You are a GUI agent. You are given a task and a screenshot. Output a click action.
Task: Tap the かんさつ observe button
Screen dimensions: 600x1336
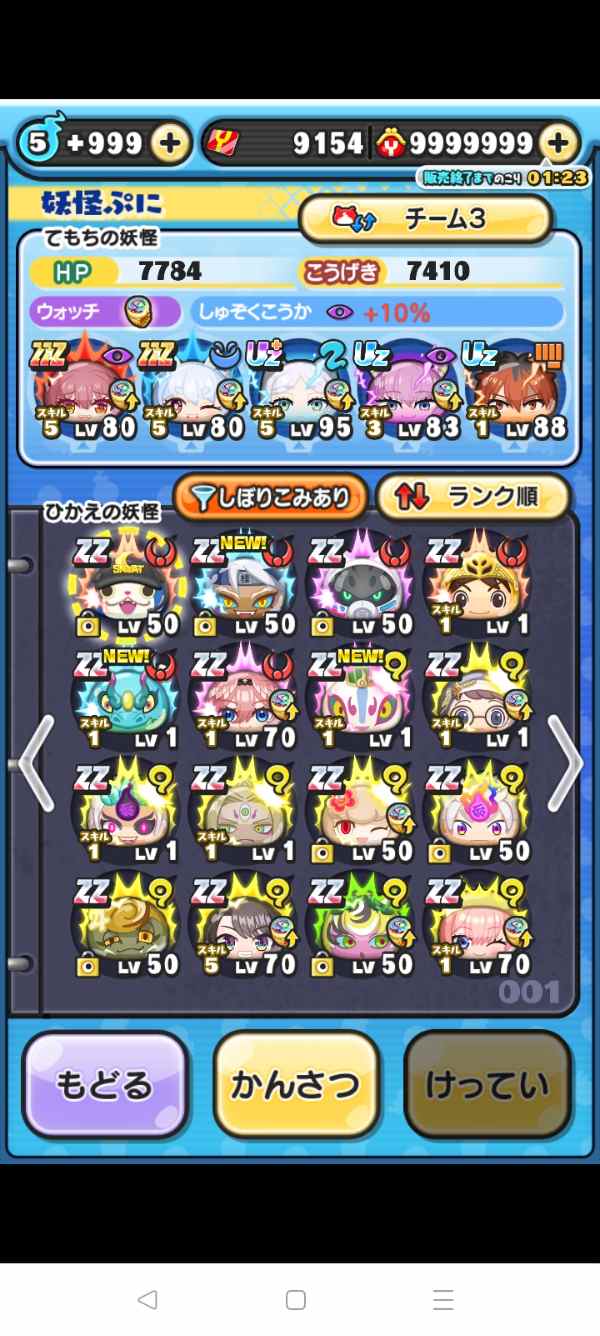pos(296,1086)
